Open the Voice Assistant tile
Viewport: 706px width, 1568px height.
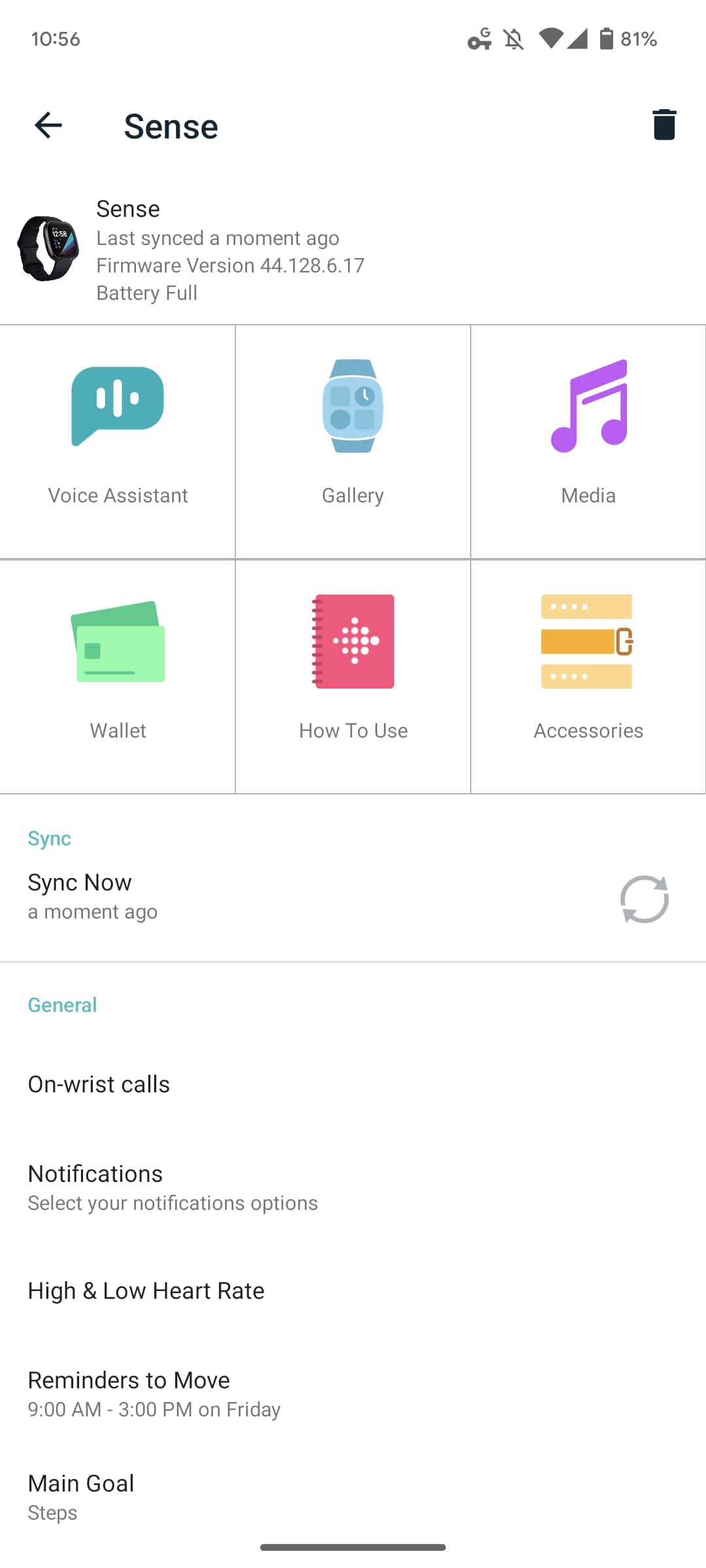(118, 442)
